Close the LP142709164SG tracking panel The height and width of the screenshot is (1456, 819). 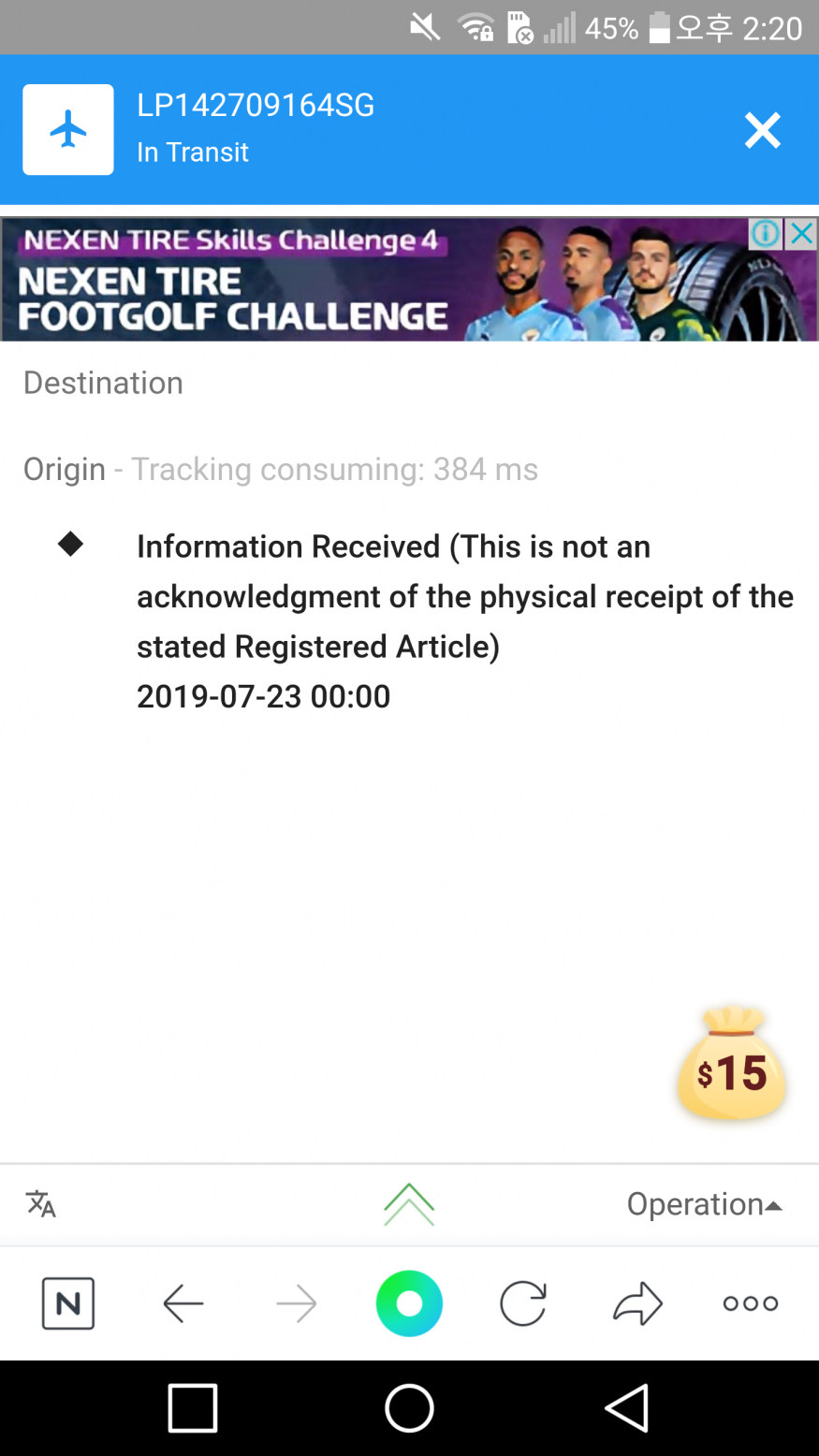point(762,130)
